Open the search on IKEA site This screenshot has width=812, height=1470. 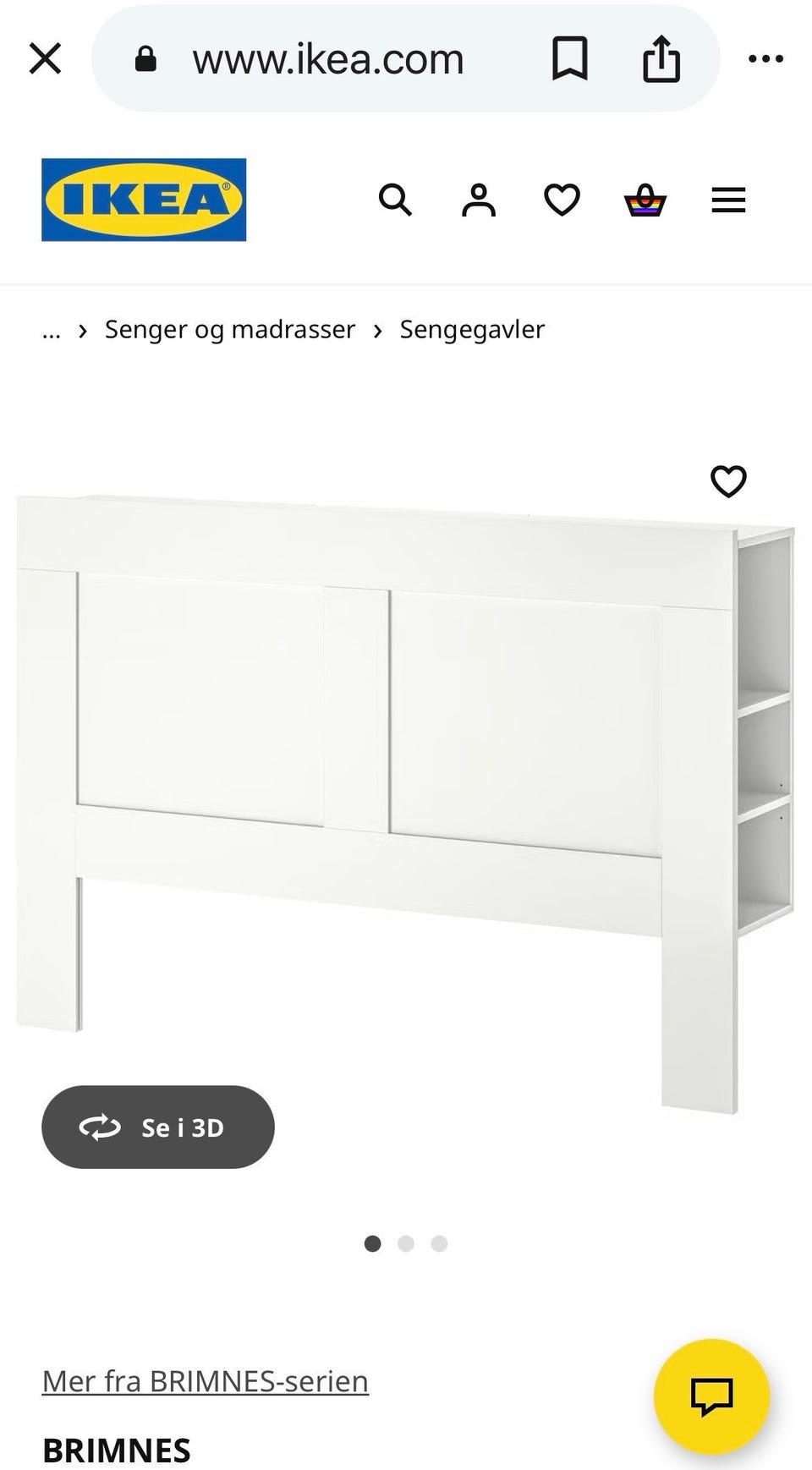click(x=396, y=200)
